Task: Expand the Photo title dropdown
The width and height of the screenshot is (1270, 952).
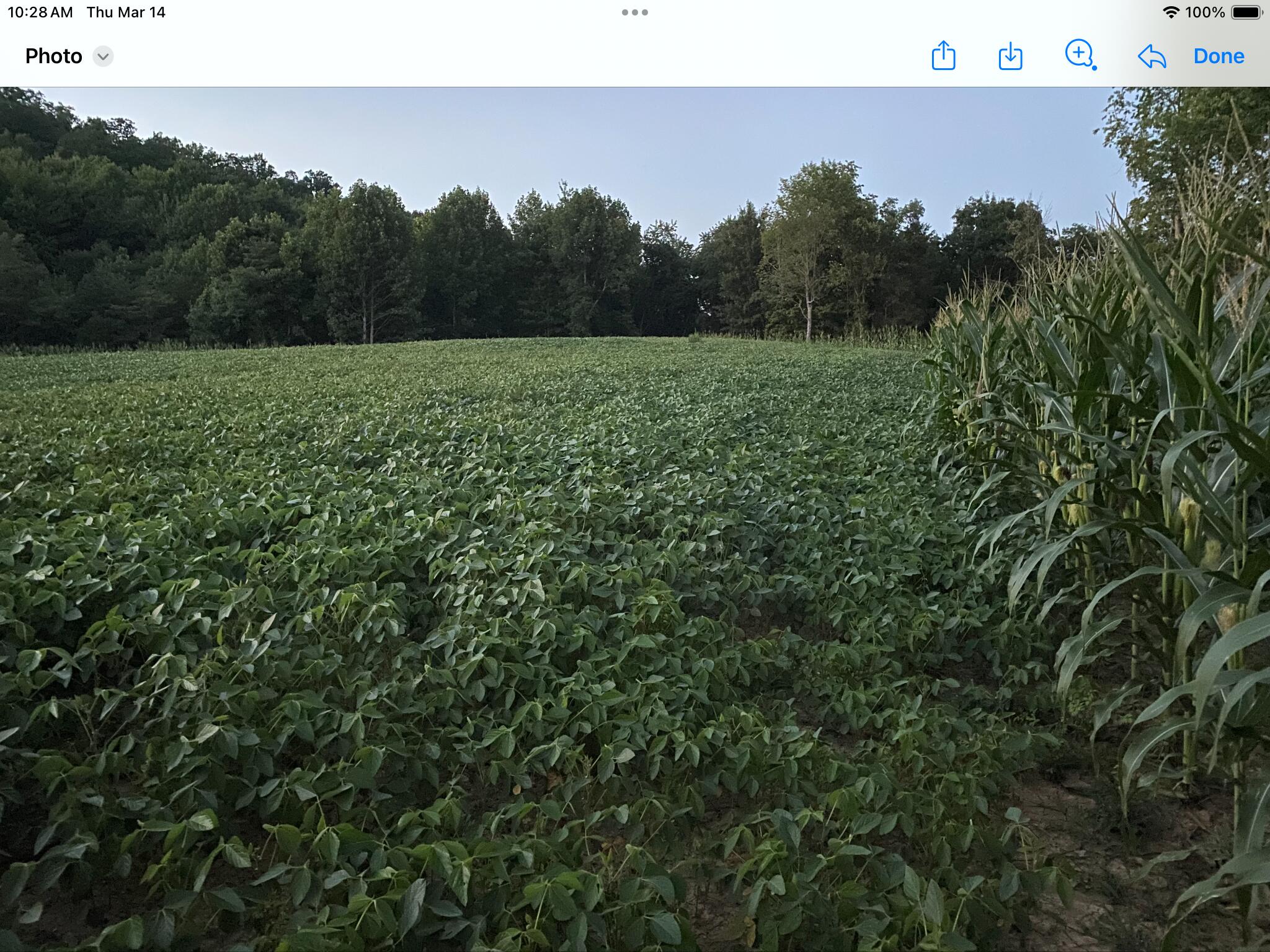Action: click(x=103, y=56)
